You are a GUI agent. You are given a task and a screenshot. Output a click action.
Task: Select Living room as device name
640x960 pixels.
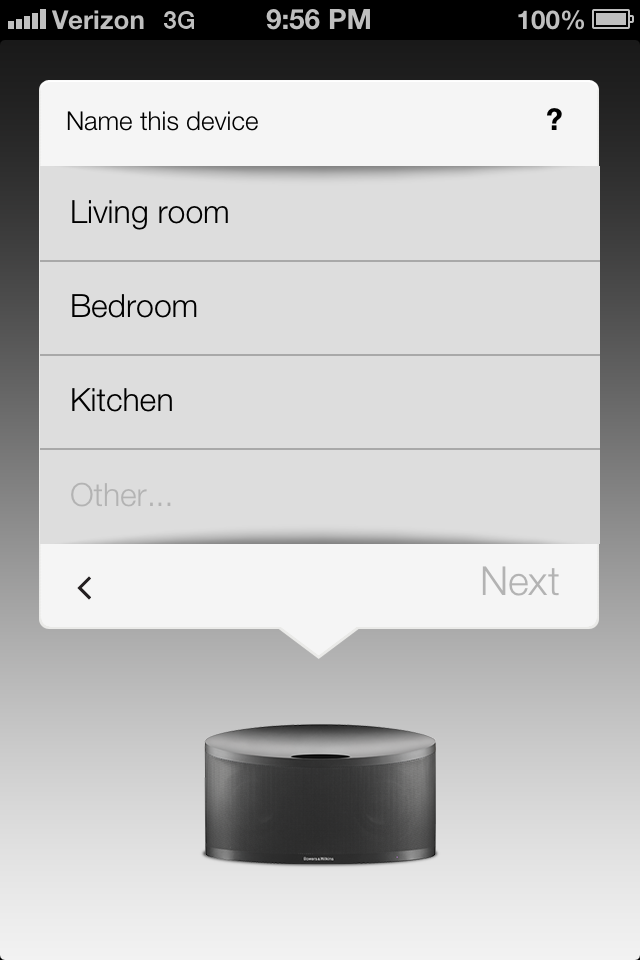coord(319,213)
